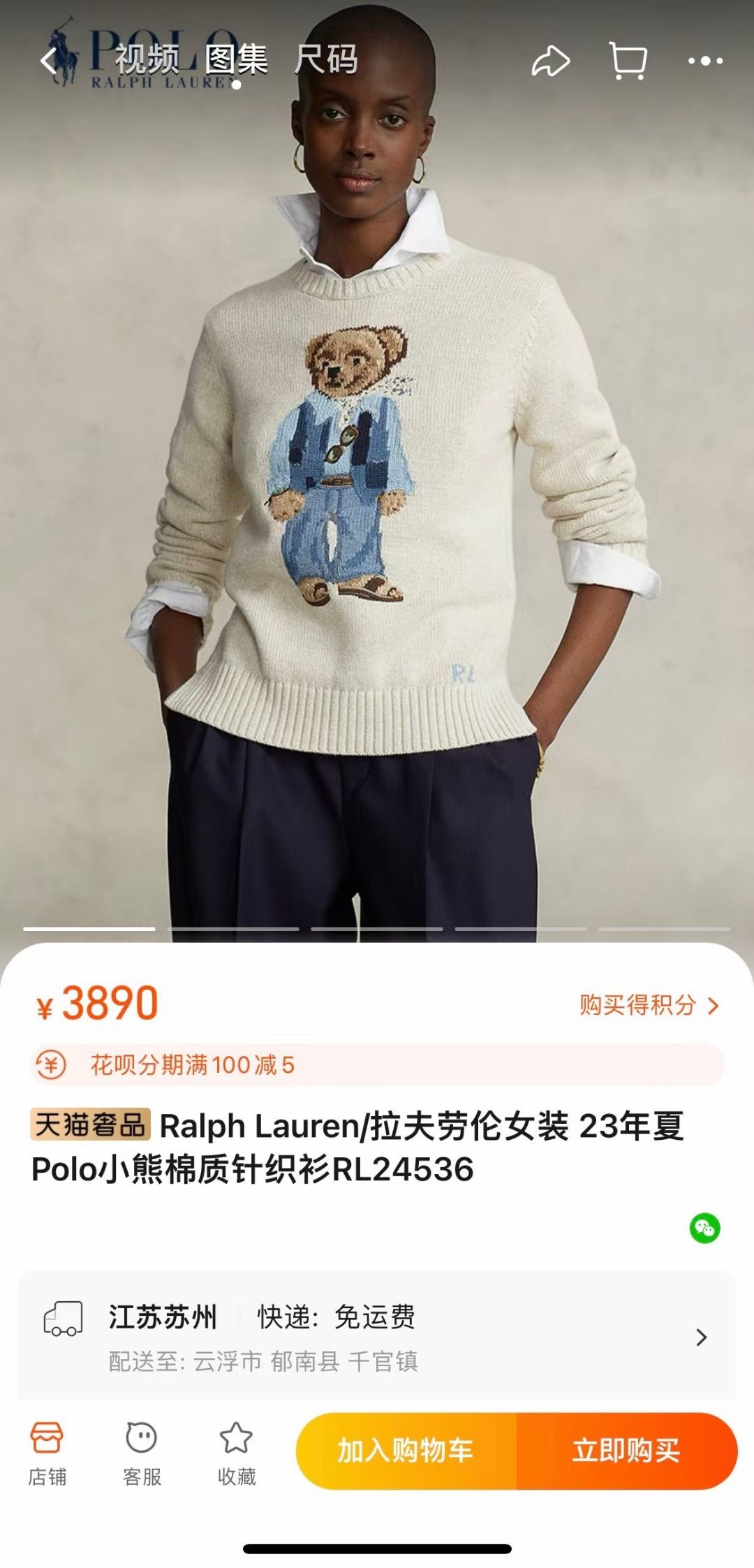Go back using the back arrow
Image resolution: width=754 pixels, height=1568 pixels.
coord(49,61)
